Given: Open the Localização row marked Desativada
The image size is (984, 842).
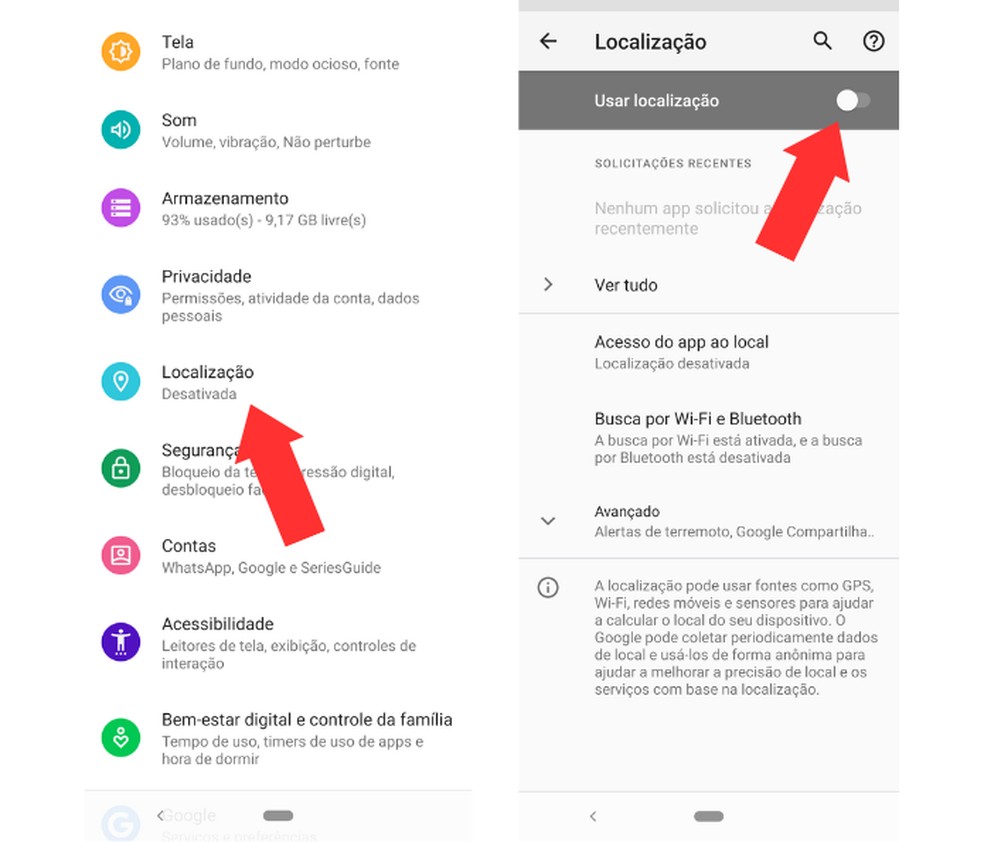Looking at the screenshot, I should point(207,382).
